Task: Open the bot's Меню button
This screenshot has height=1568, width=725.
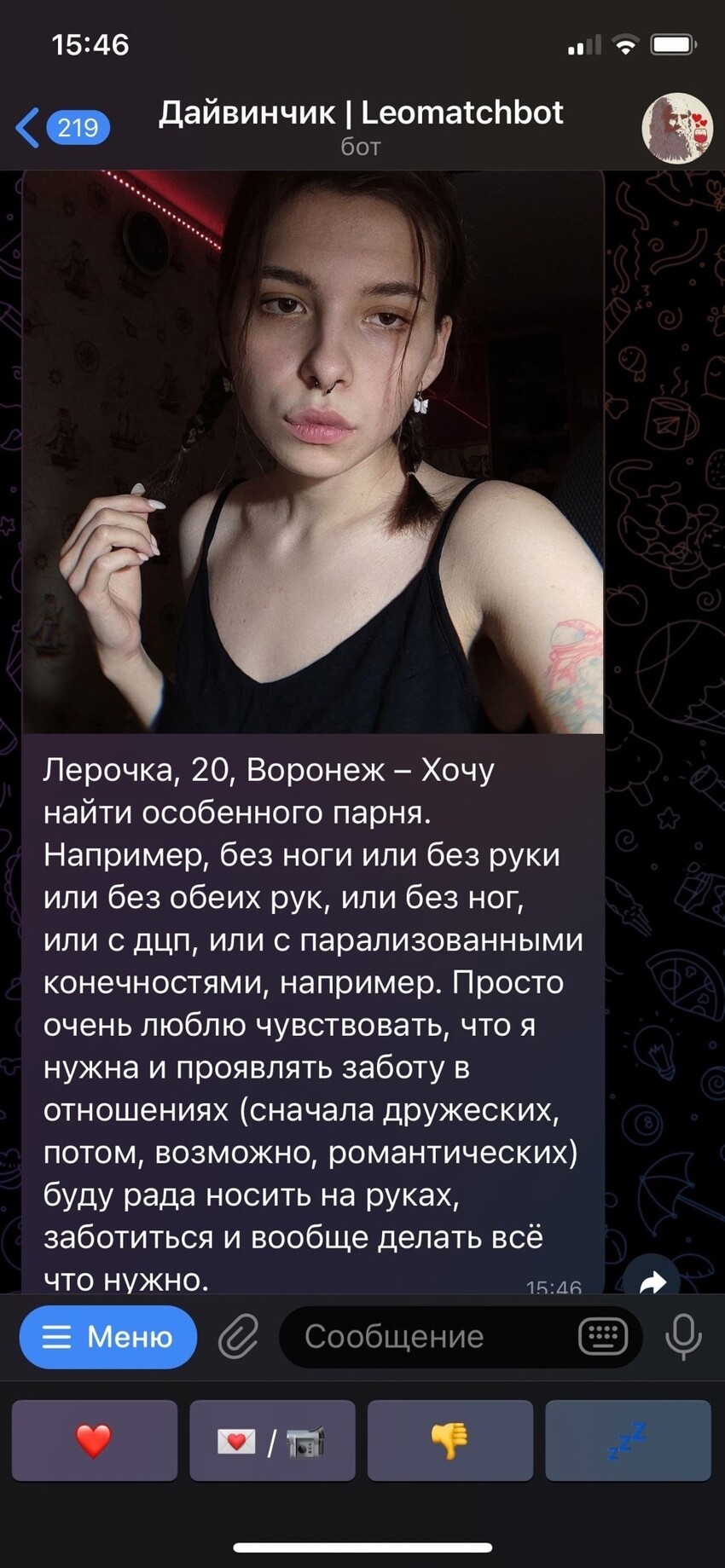Action: point(108,1337)
